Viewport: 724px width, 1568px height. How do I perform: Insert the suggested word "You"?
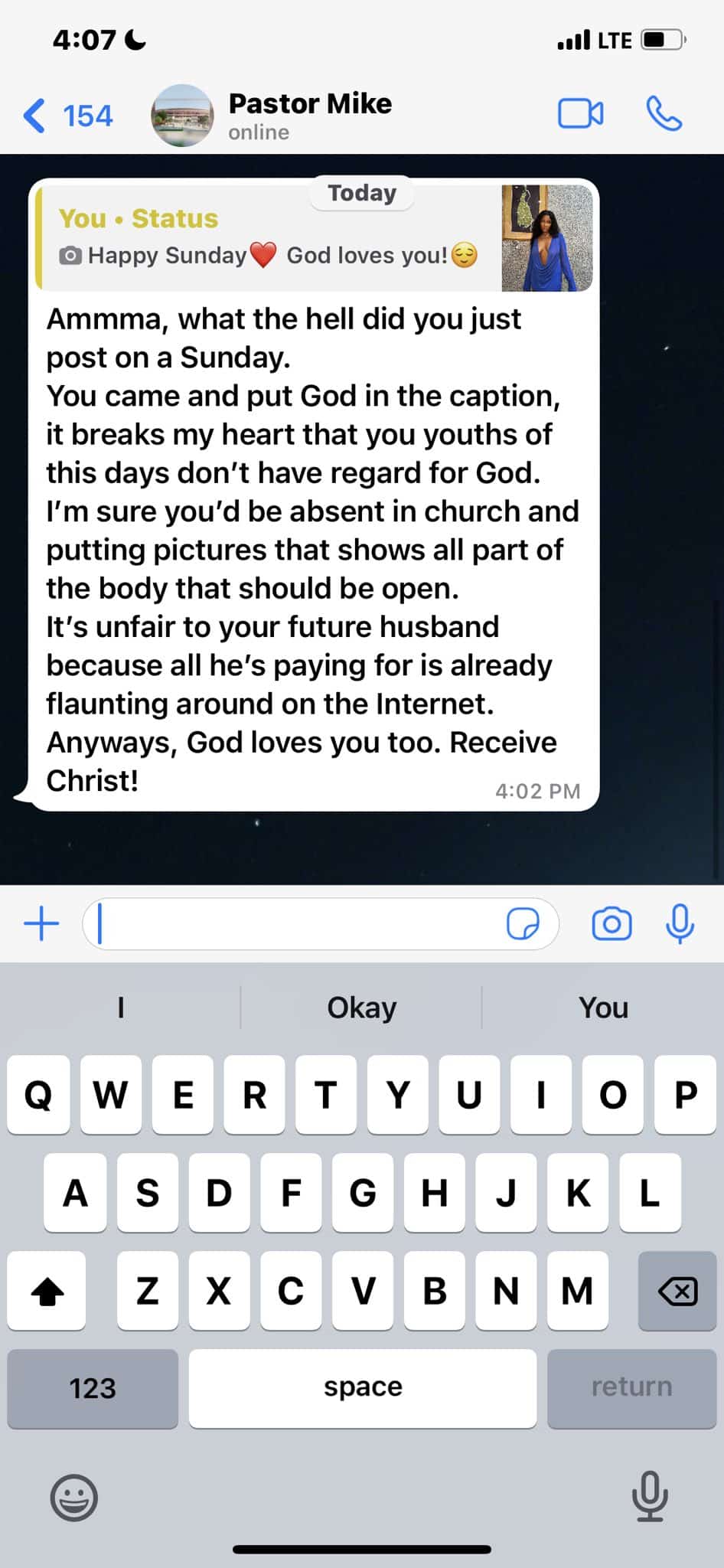603,1008
